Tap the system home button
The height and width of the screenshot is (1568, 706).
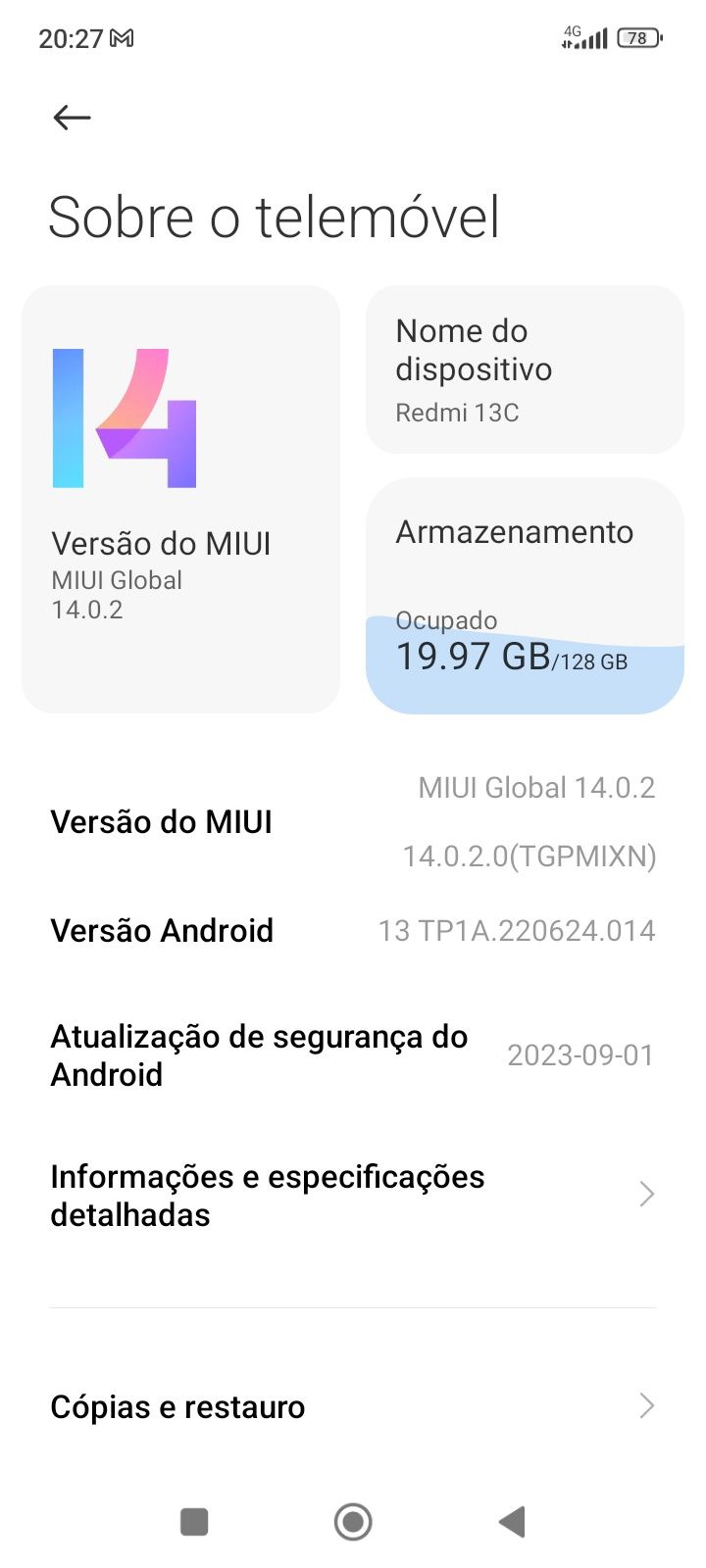pyautogui.click(x=353, y=1522)
